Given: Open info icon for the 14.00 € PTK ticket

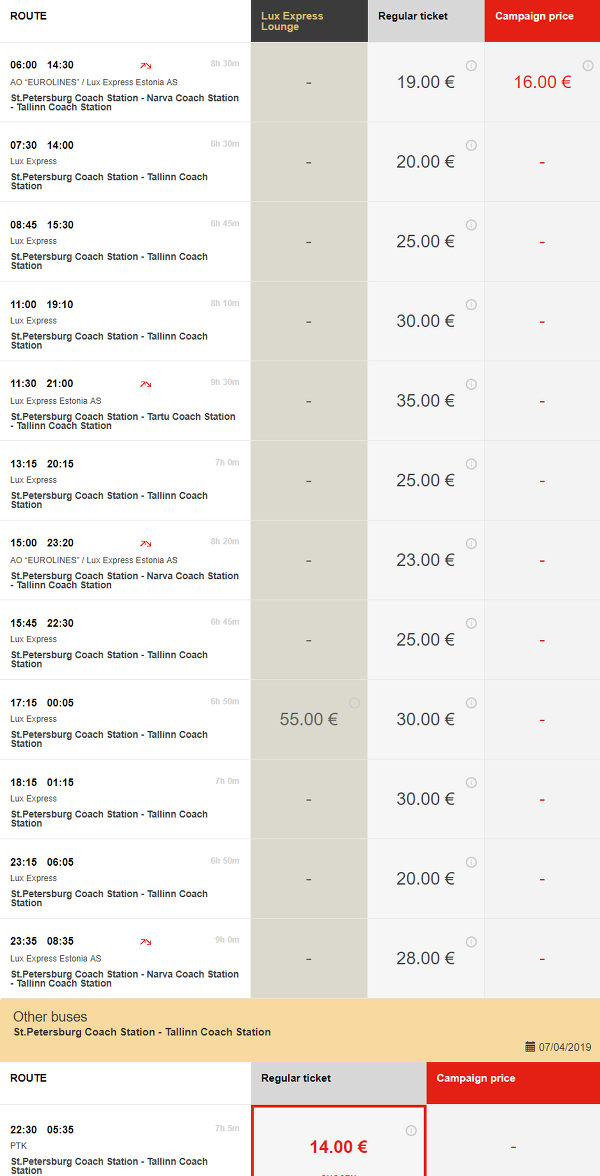Looking at the screenshot, I should pos(410,1130).
